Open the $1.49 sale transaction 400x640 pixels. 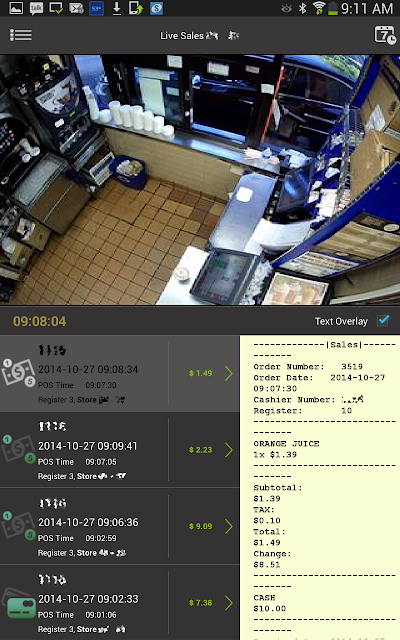(120, 373)
